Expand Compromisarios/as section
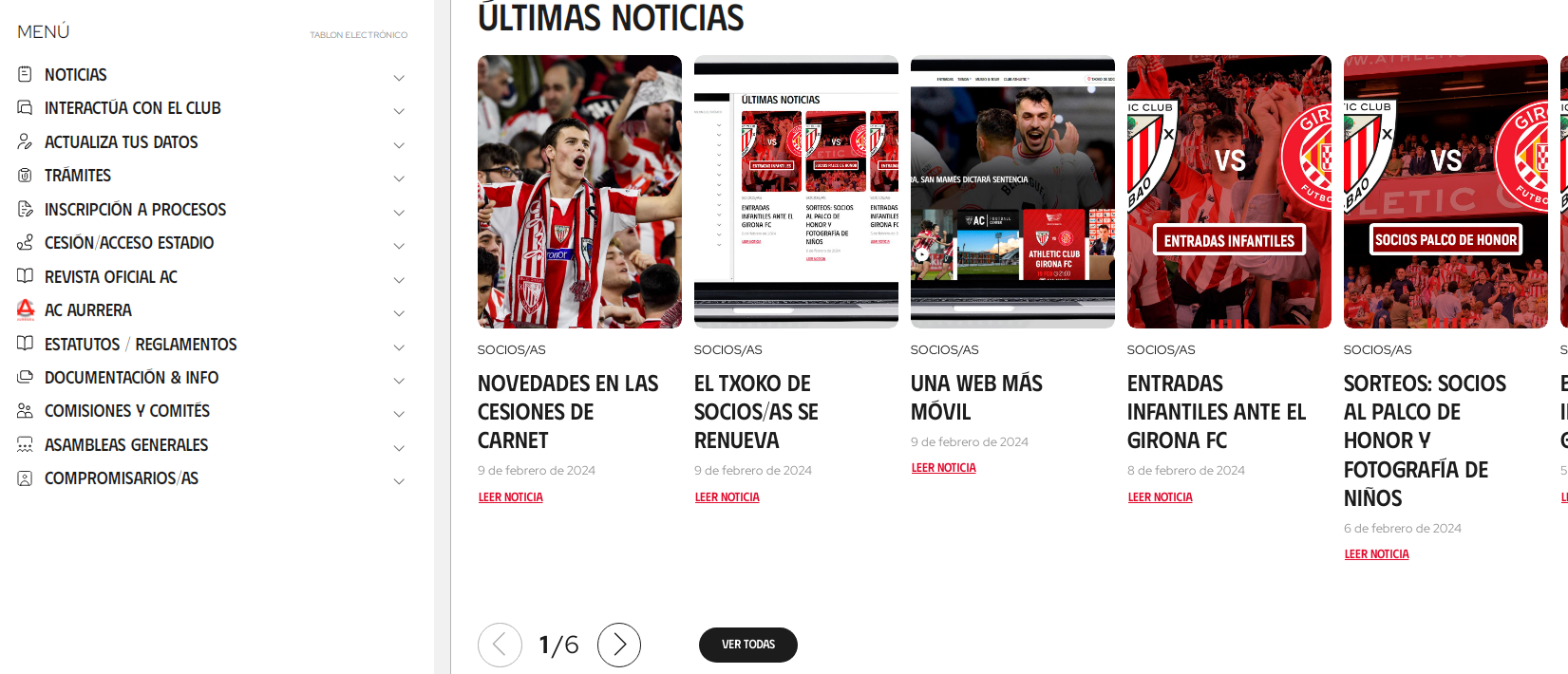The image size is (1568, 674). coord(122,478)
